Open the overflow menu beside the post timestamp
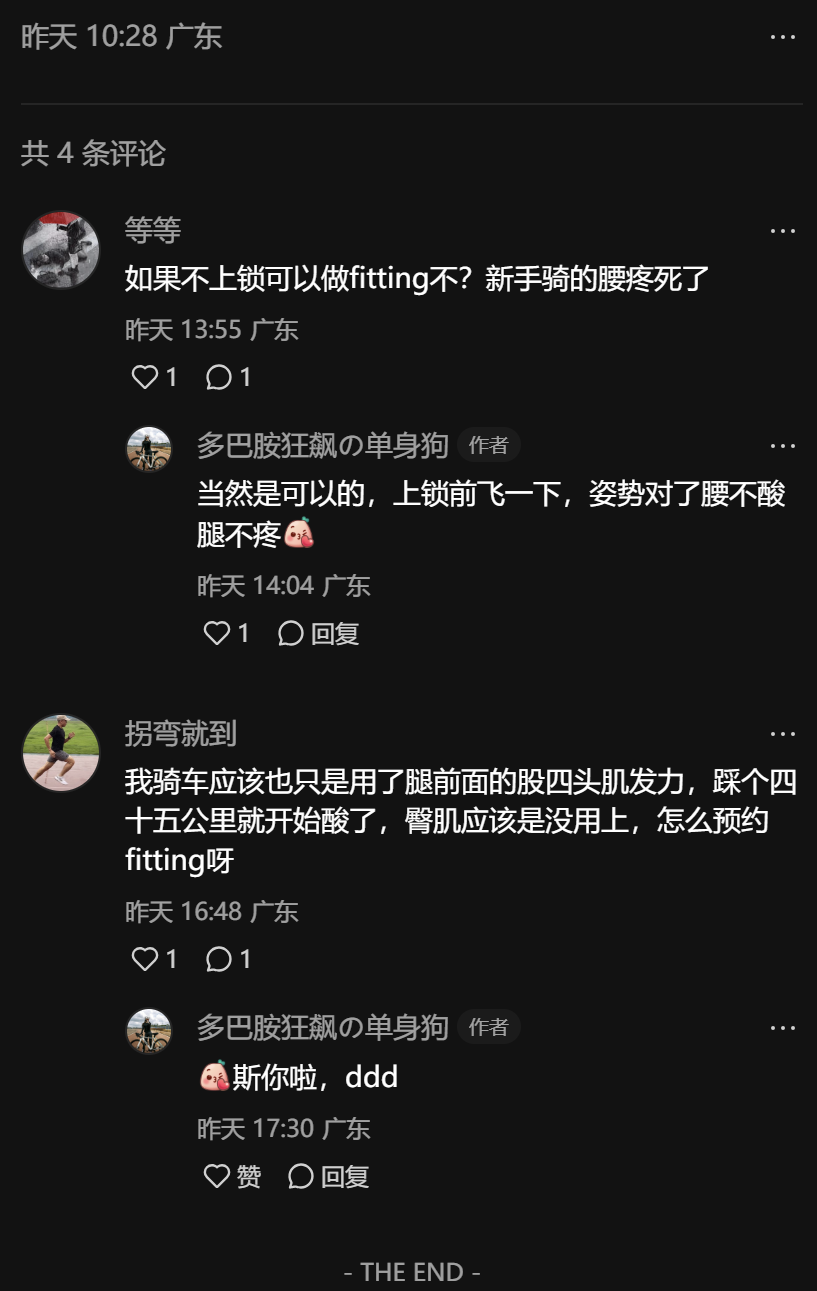 (x=782, y=37)
